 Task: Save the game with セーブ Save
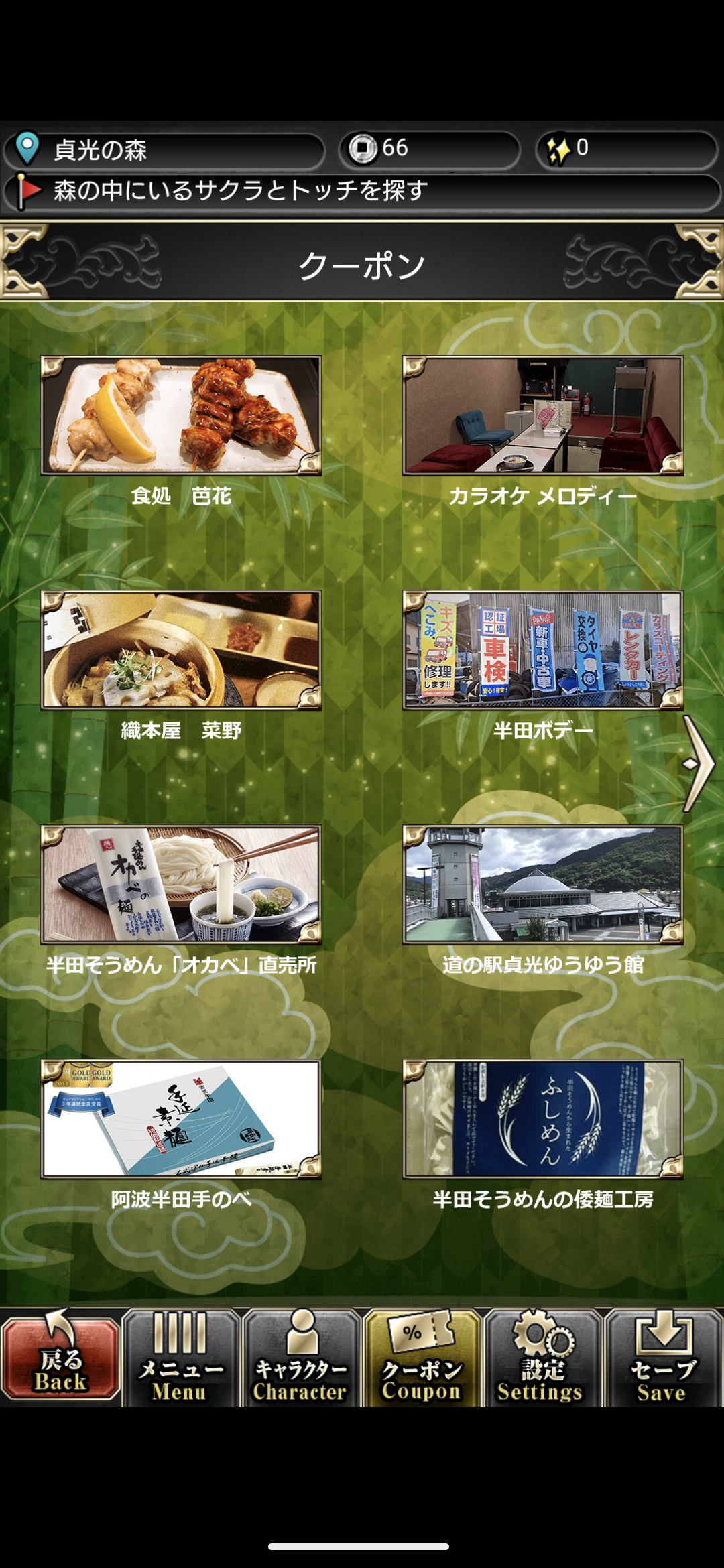point(663,1357)
